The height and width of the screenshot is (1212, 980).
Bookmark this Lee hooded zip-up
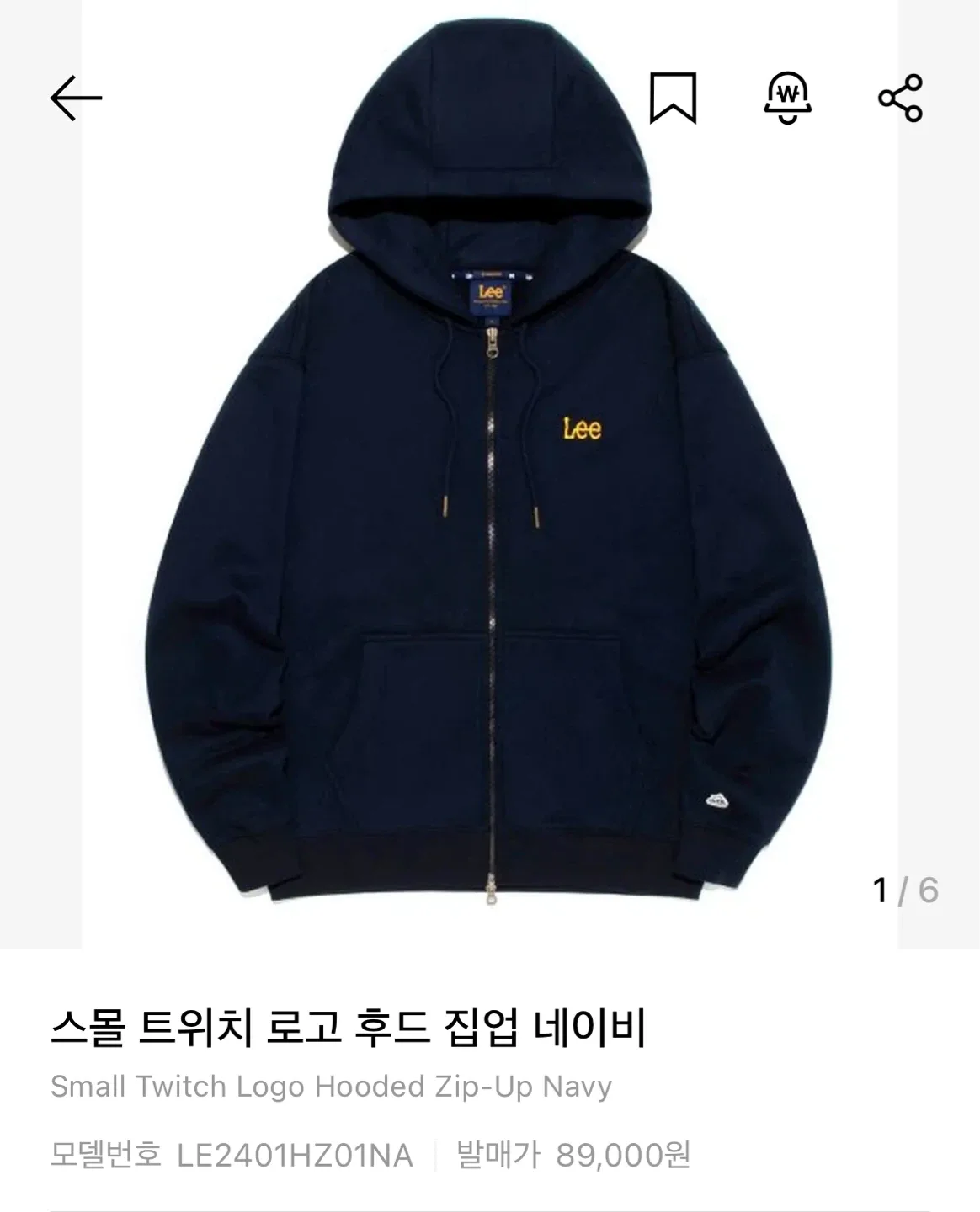[x=673, y=98]
